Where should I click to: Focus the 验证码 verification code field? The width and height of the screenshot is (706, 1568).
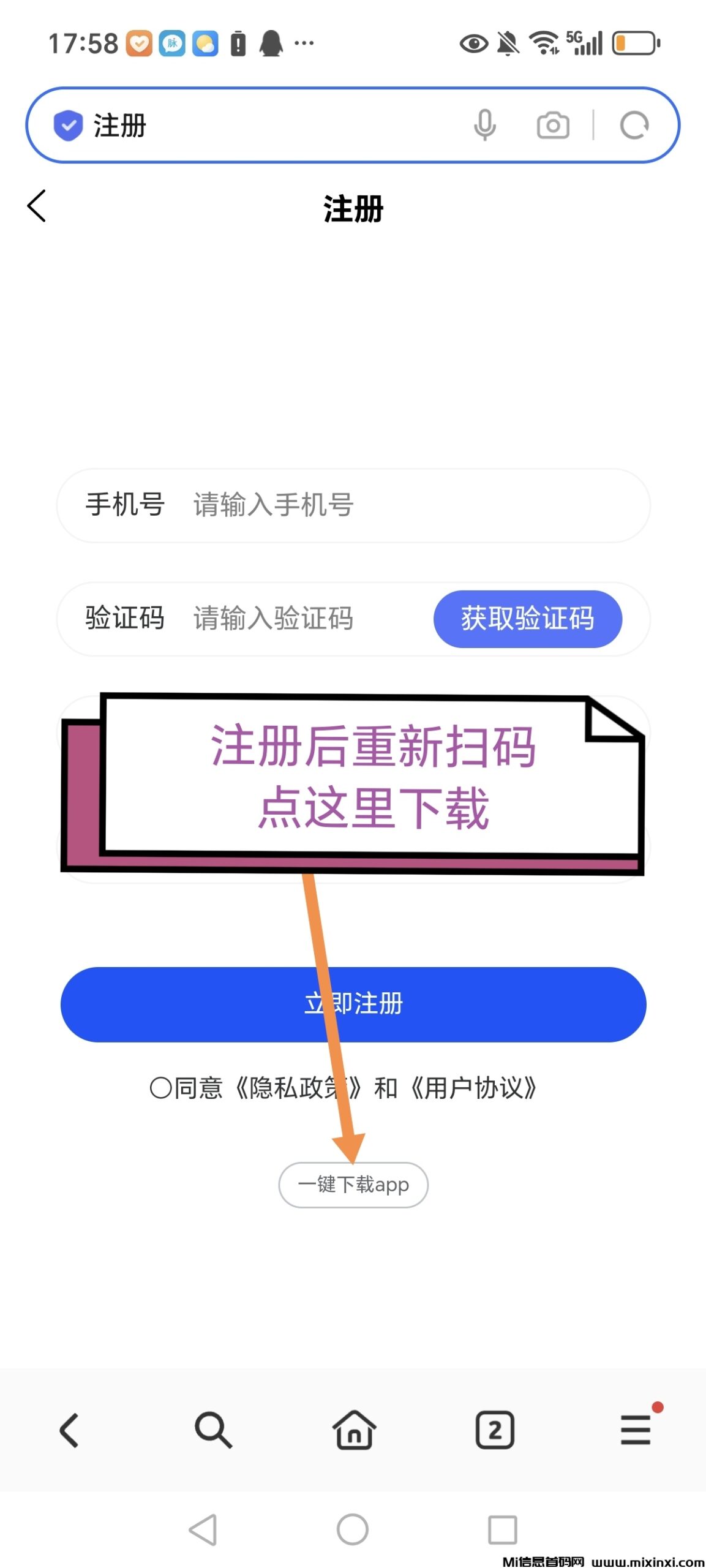[294, 618]
